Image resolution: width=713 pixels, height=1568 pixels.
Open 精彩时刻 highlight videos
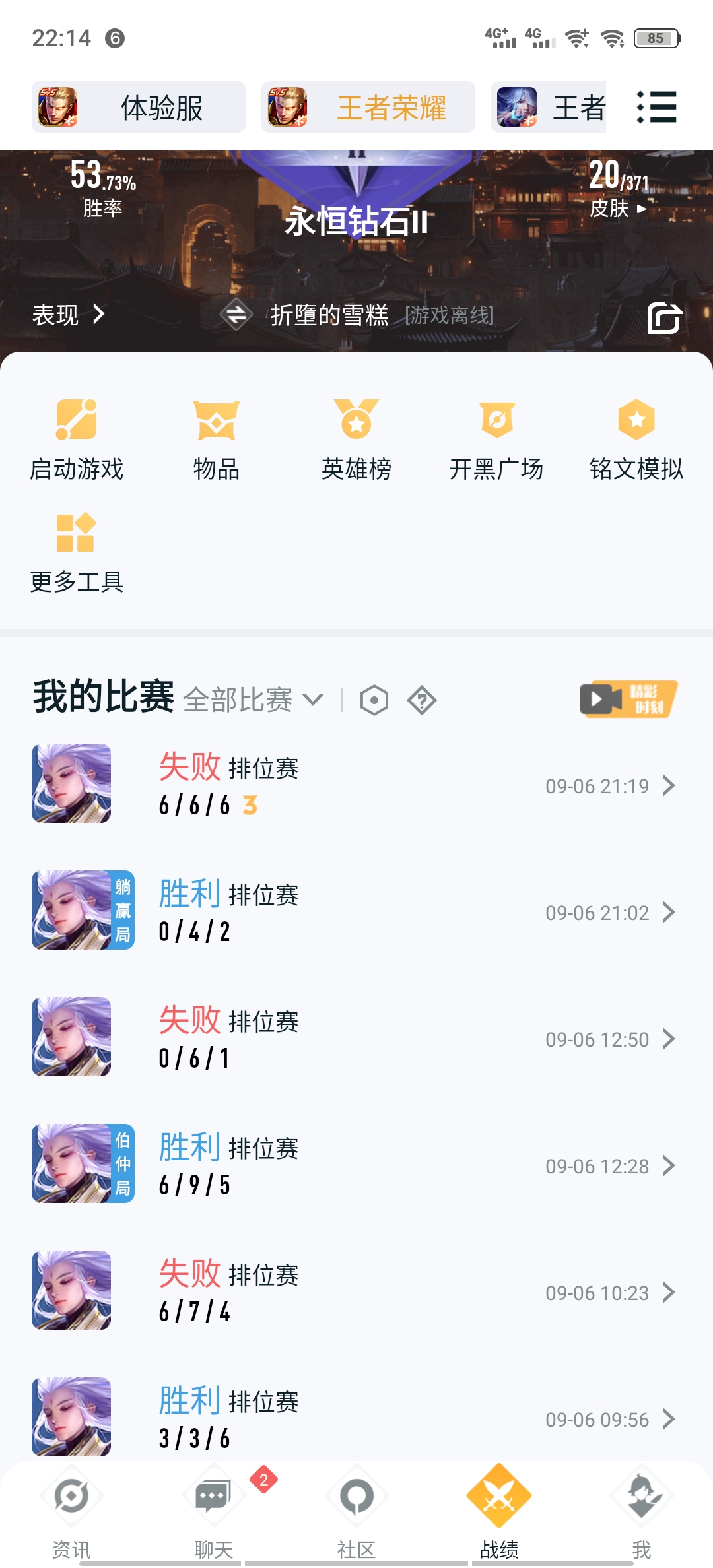(628, 699)
